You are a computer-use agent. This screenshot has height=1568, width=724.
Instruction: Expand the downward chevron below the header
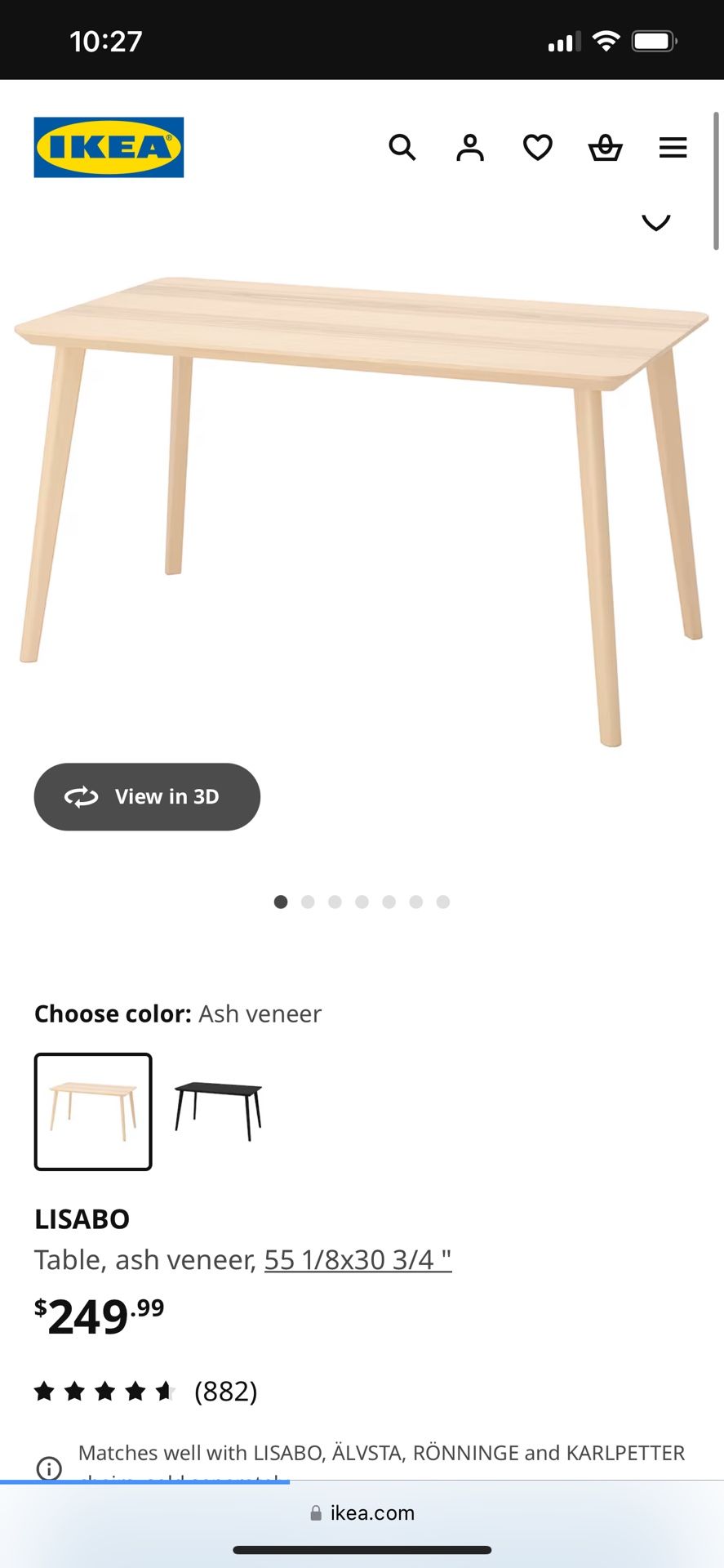pos(655,222)
